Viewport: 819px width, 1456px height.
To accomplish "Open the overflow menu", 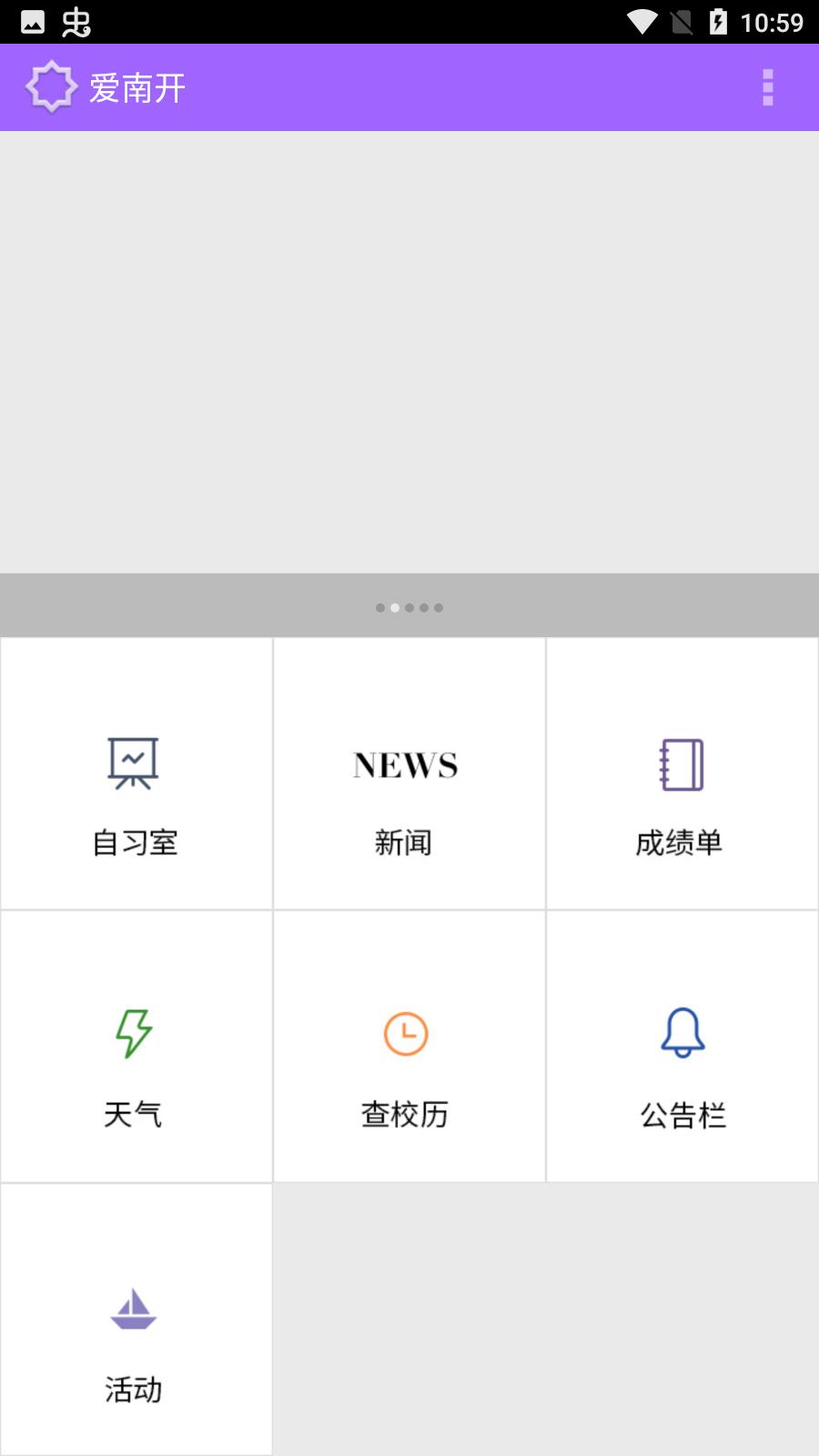I will [768, 87].
